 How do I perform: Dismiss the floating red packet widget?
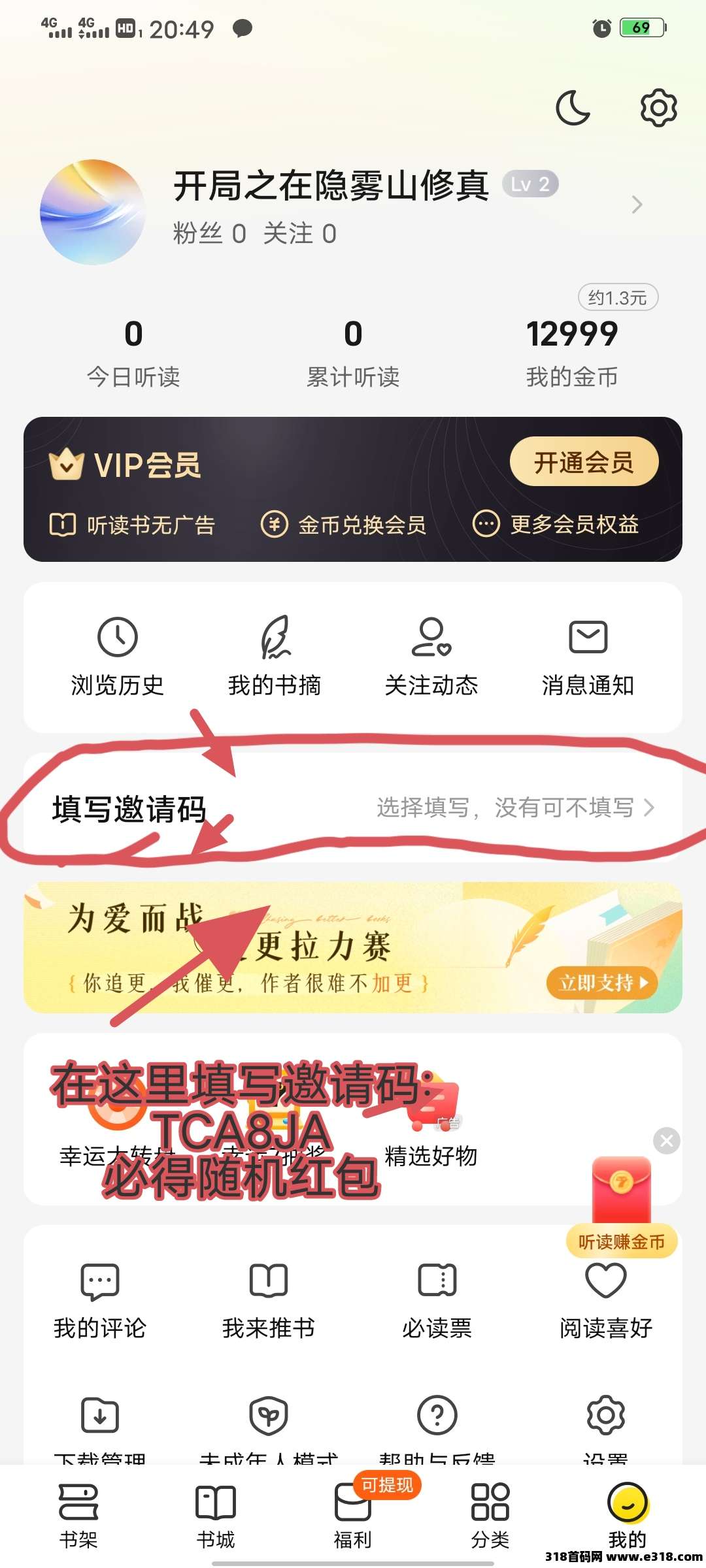pyautogui.click(x=666, y=1141)
